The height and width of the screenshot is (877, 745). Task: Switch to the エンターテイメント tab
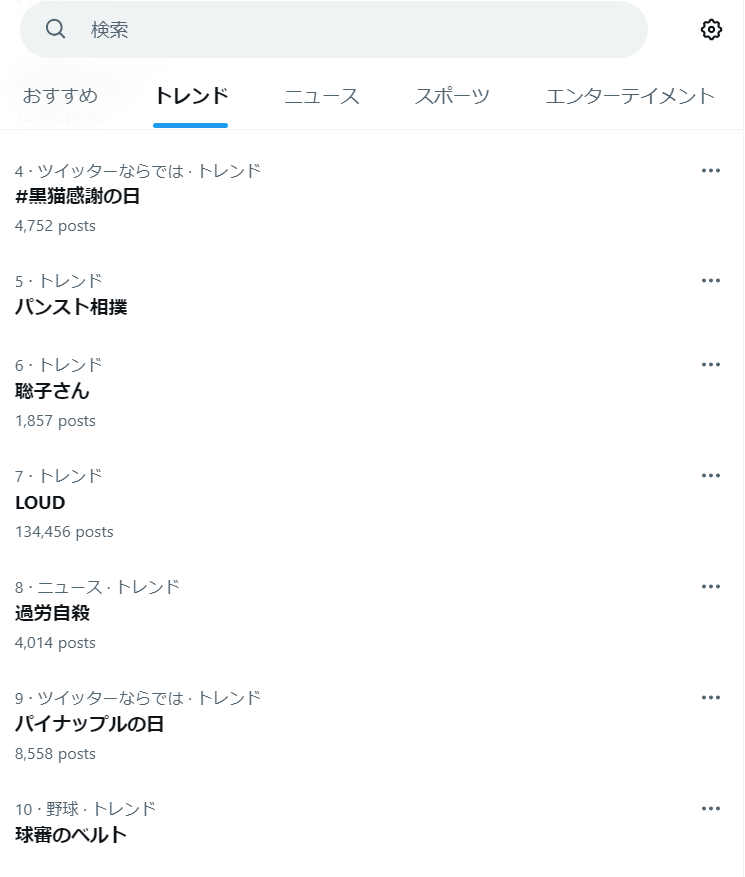pos(630,97)
